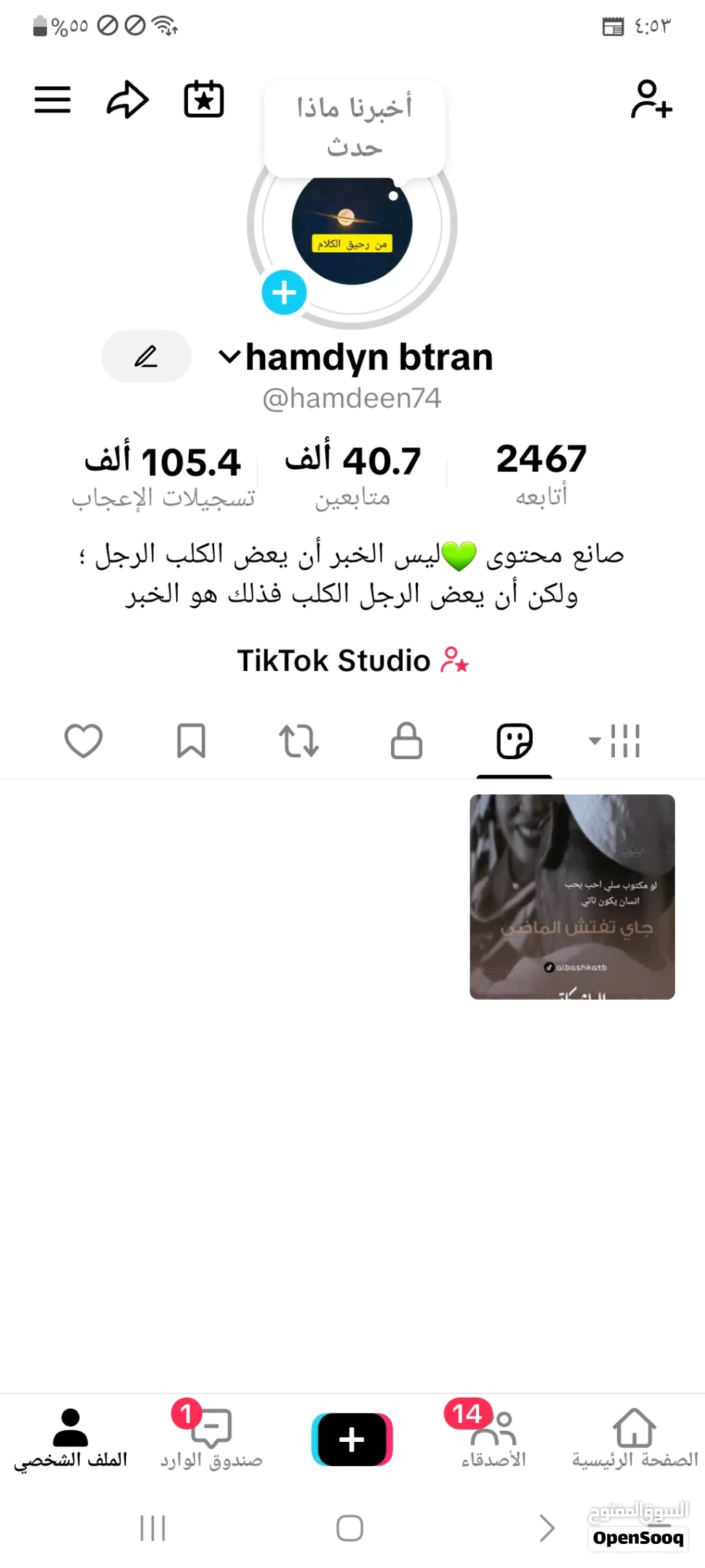Edit profile with the pencil button
The image size is (705, 1568).
click(x=146, y=356)
